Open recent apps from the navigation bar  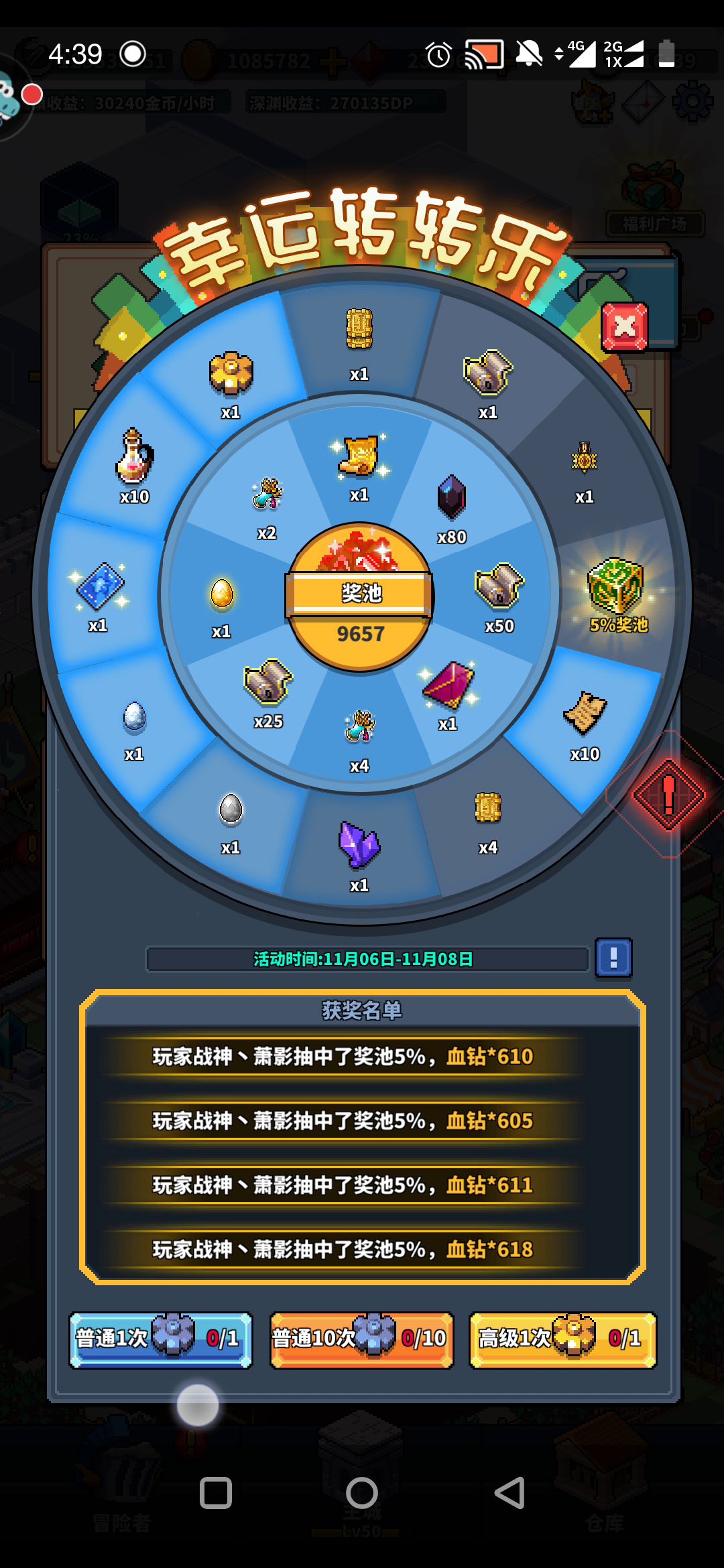[216, 1493]
